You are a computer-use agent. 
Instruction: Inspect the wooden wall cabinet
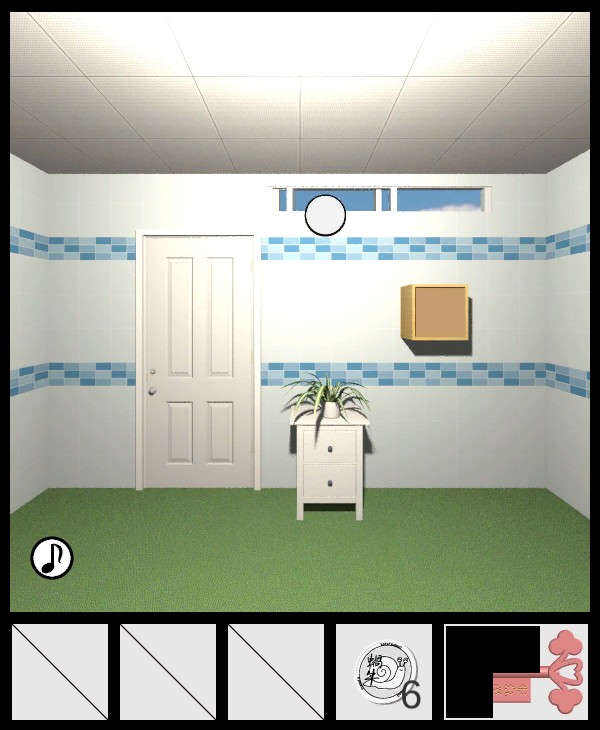coord(435,313)
